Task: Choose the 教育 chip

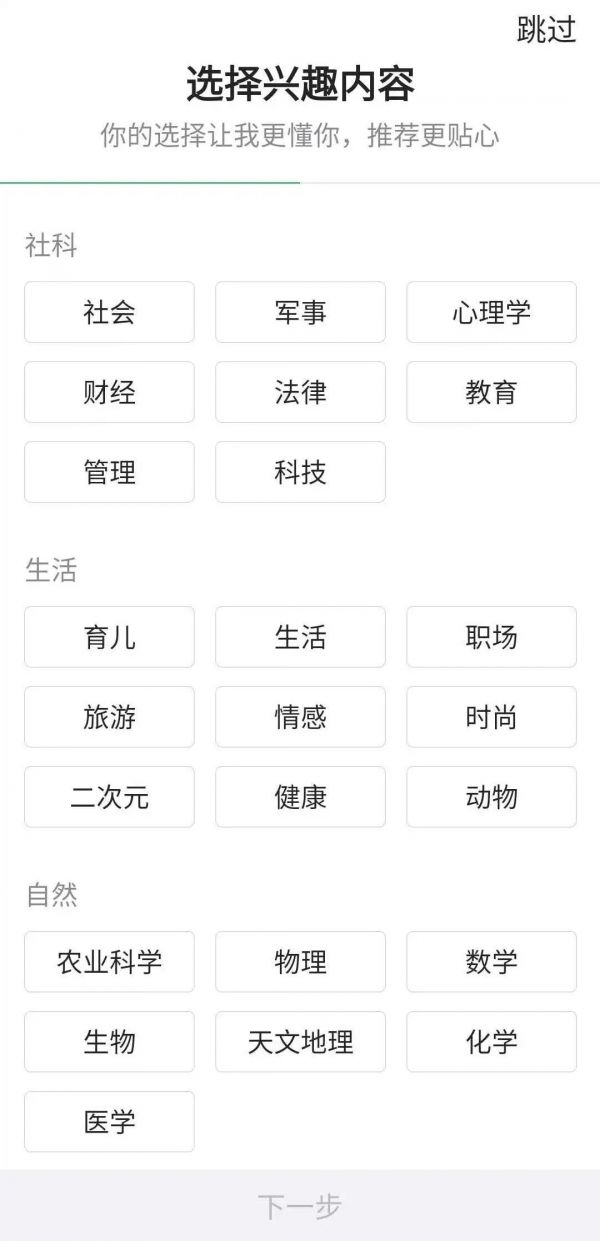Action: click(491, 392)
